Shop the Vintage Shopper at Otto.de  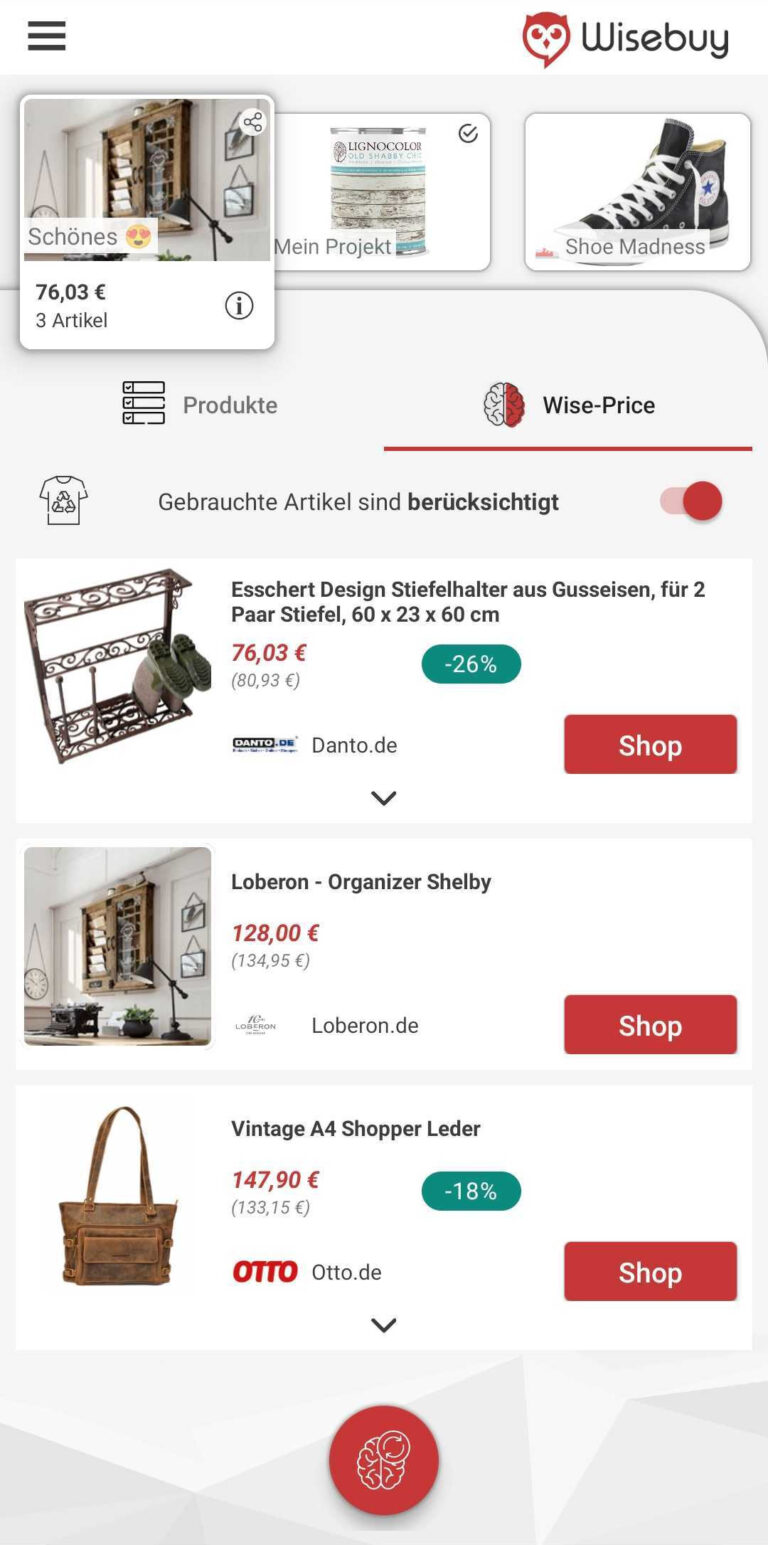coord(650,1271)
